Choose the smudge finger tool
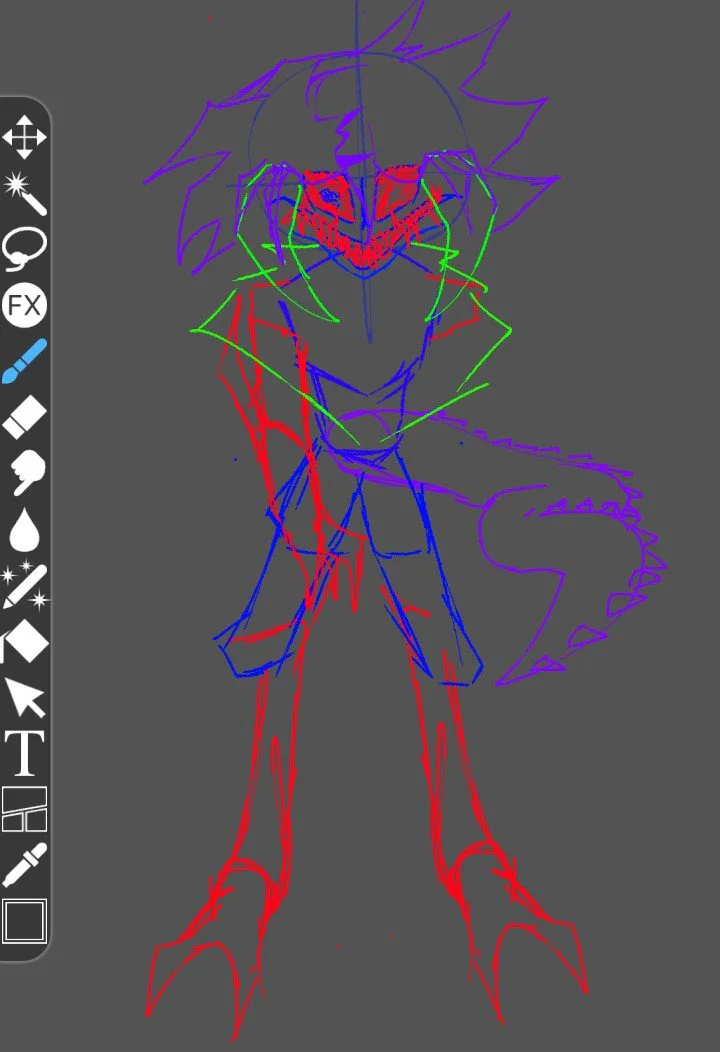The image size is (720, 1052). click(x=25, y=472)
